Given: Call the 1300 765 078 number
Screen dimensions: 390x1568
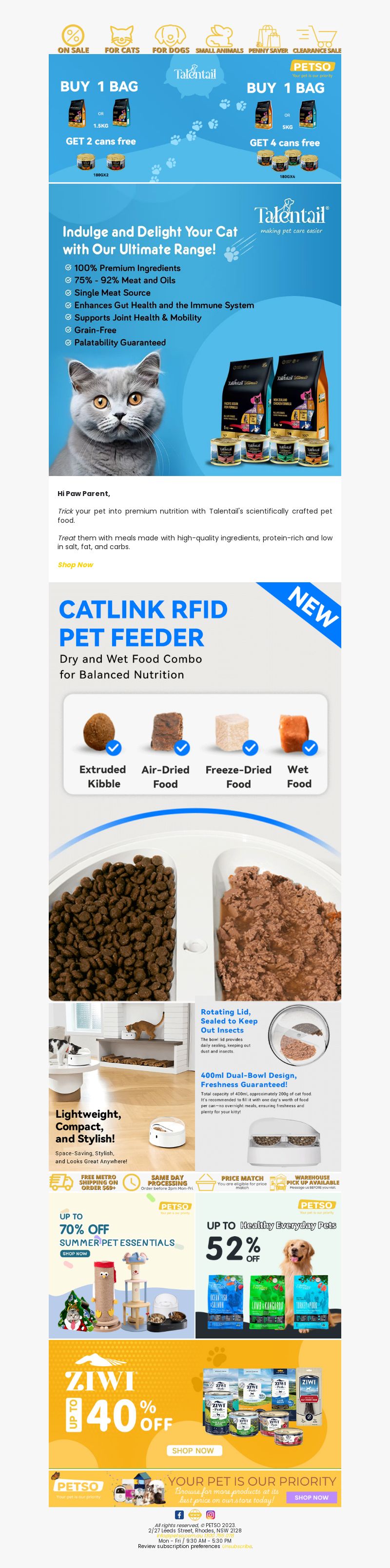Looking at the screenshot, I should [x=220, y=1535].
